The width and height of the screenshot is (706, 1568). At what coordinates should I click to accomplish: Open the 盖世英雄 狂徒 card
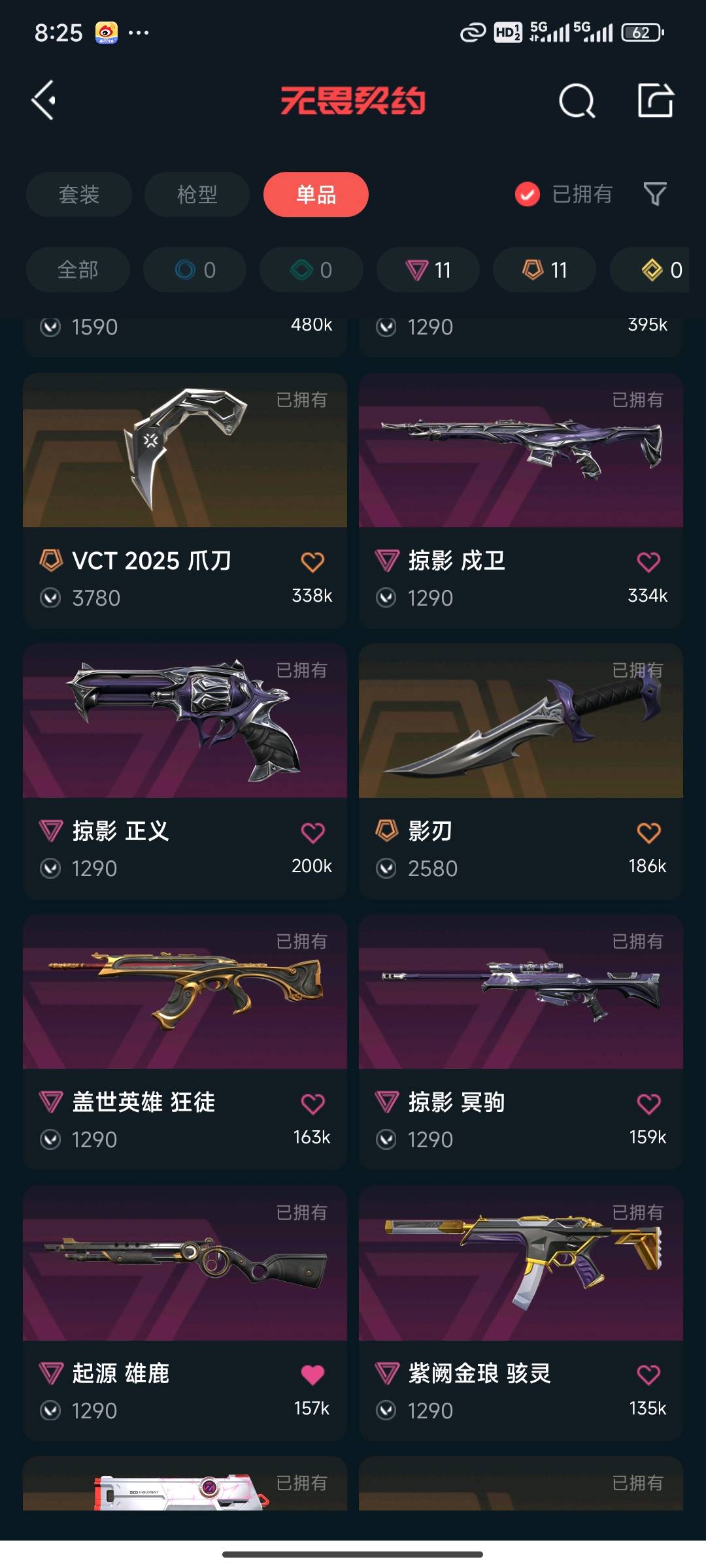(184, 993)
